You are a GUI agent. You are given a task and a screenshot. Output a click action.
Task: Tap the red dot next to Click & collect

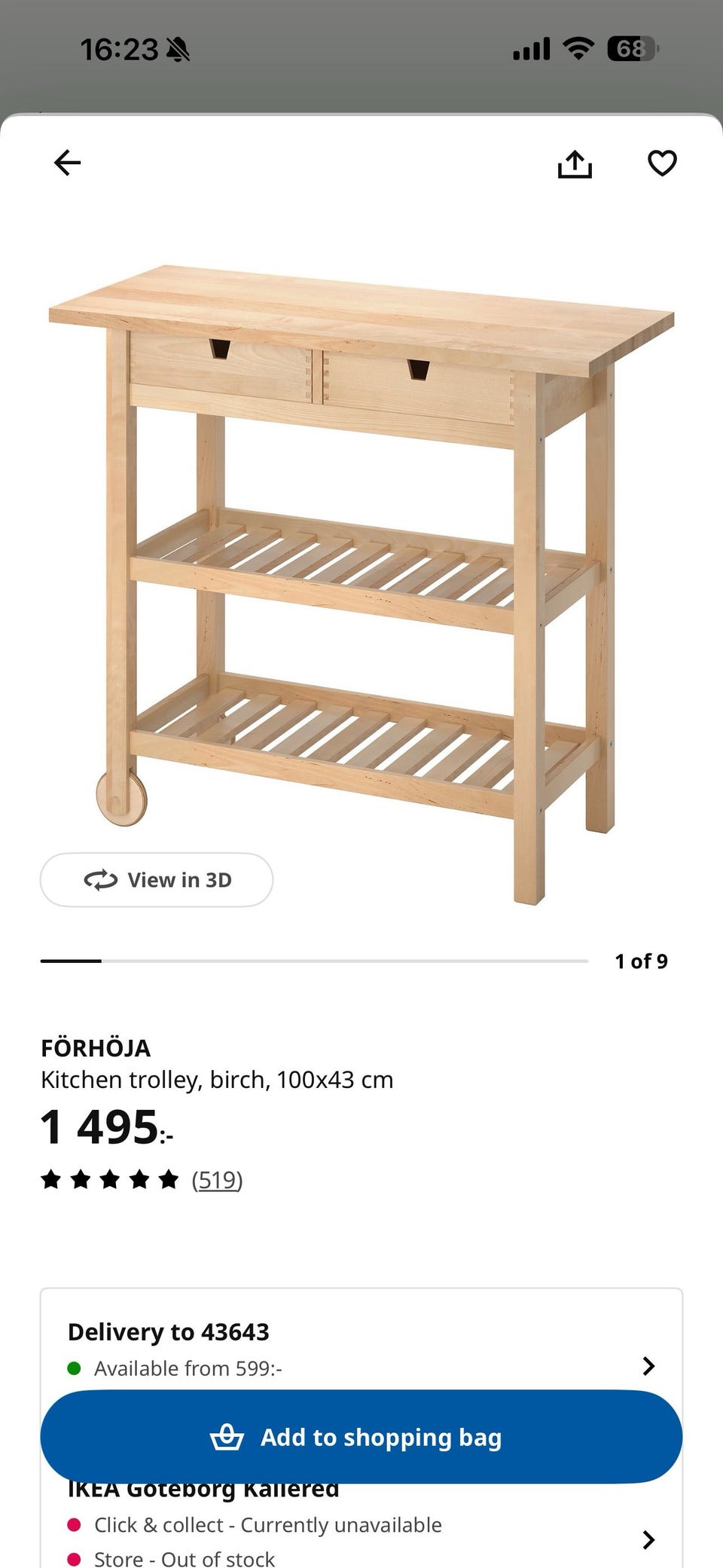point(73,1524)
